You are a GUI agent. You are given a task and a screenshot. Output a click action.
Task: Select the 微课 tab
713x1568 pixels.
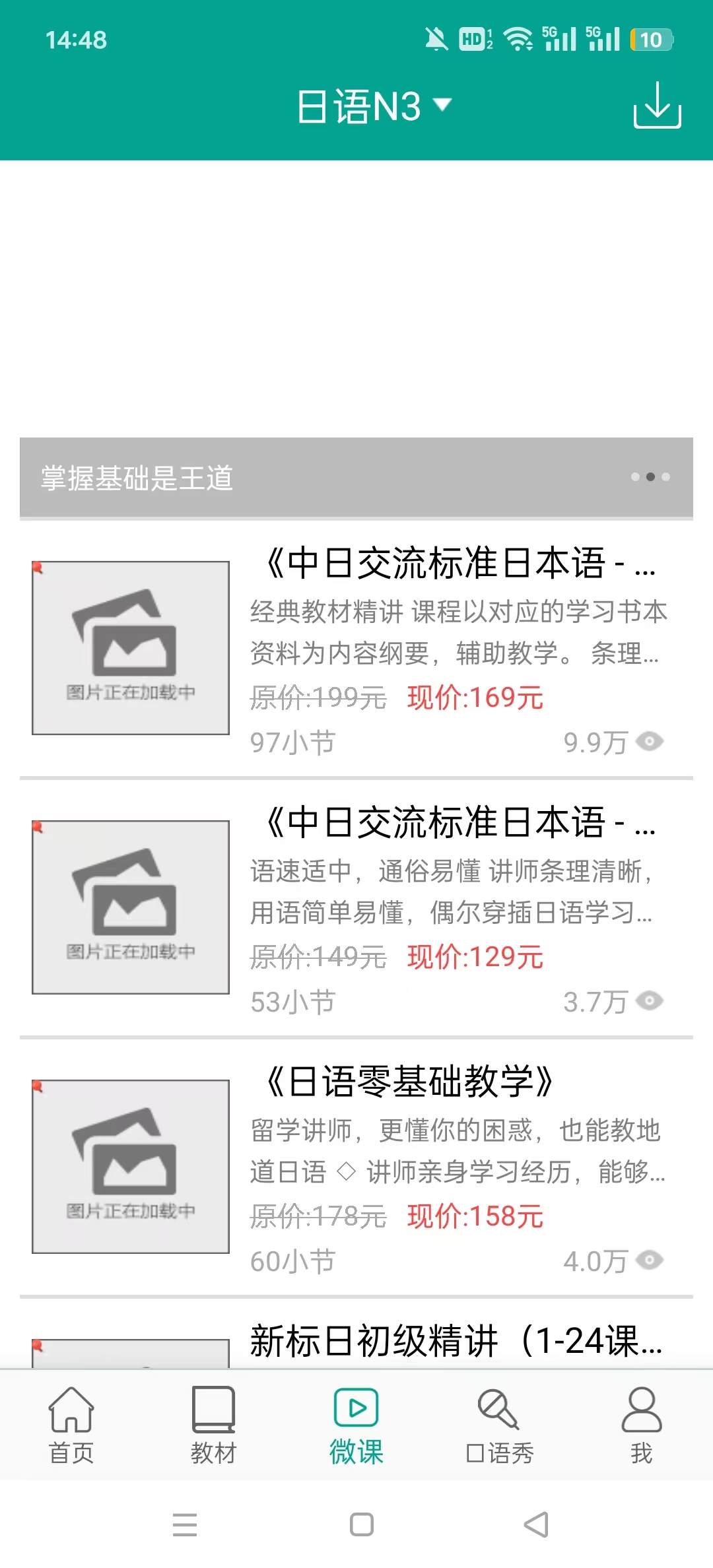[x=356, y=1425]
